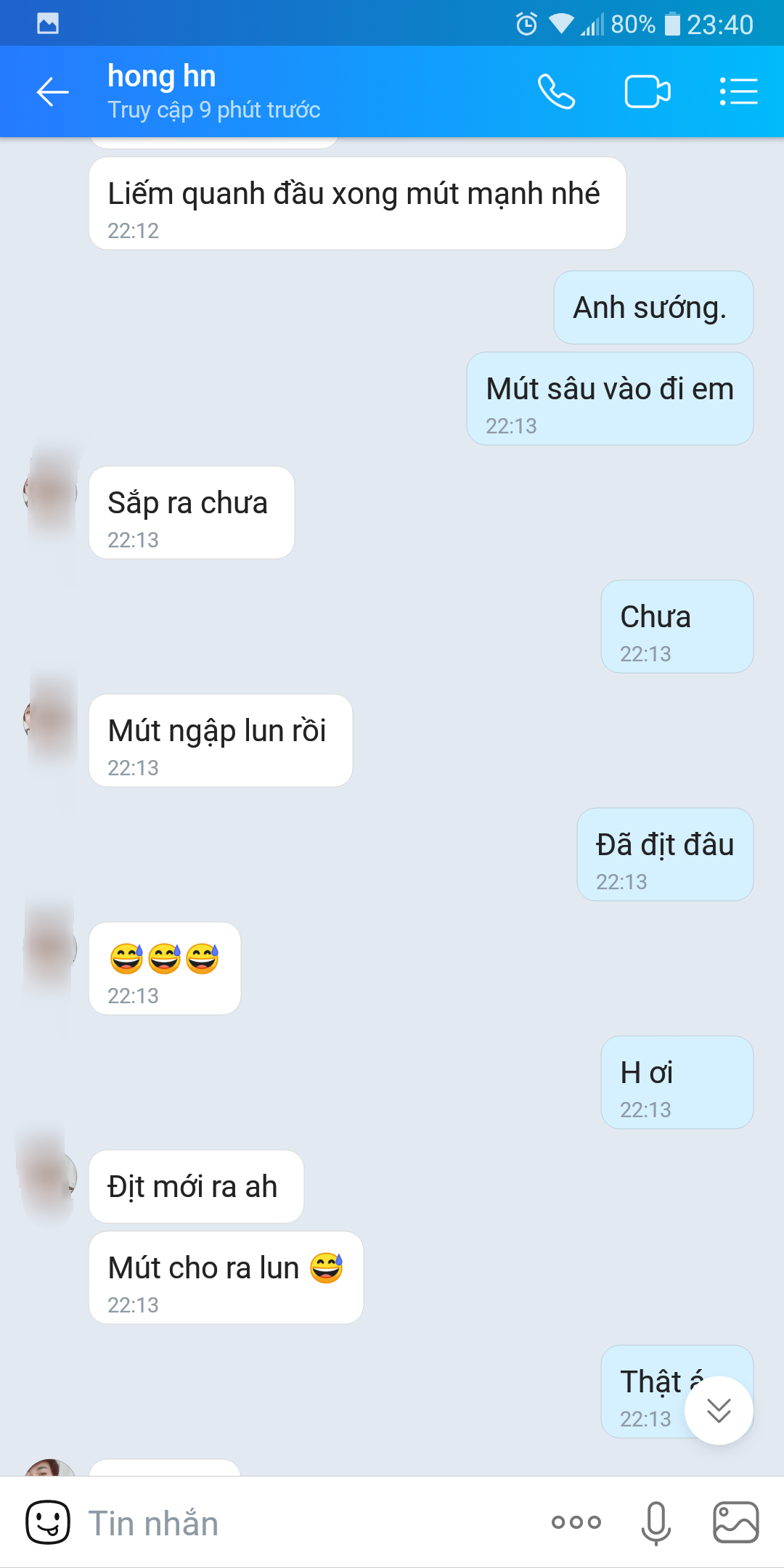Jump to the latest messages

click(x=719, y=1410)
